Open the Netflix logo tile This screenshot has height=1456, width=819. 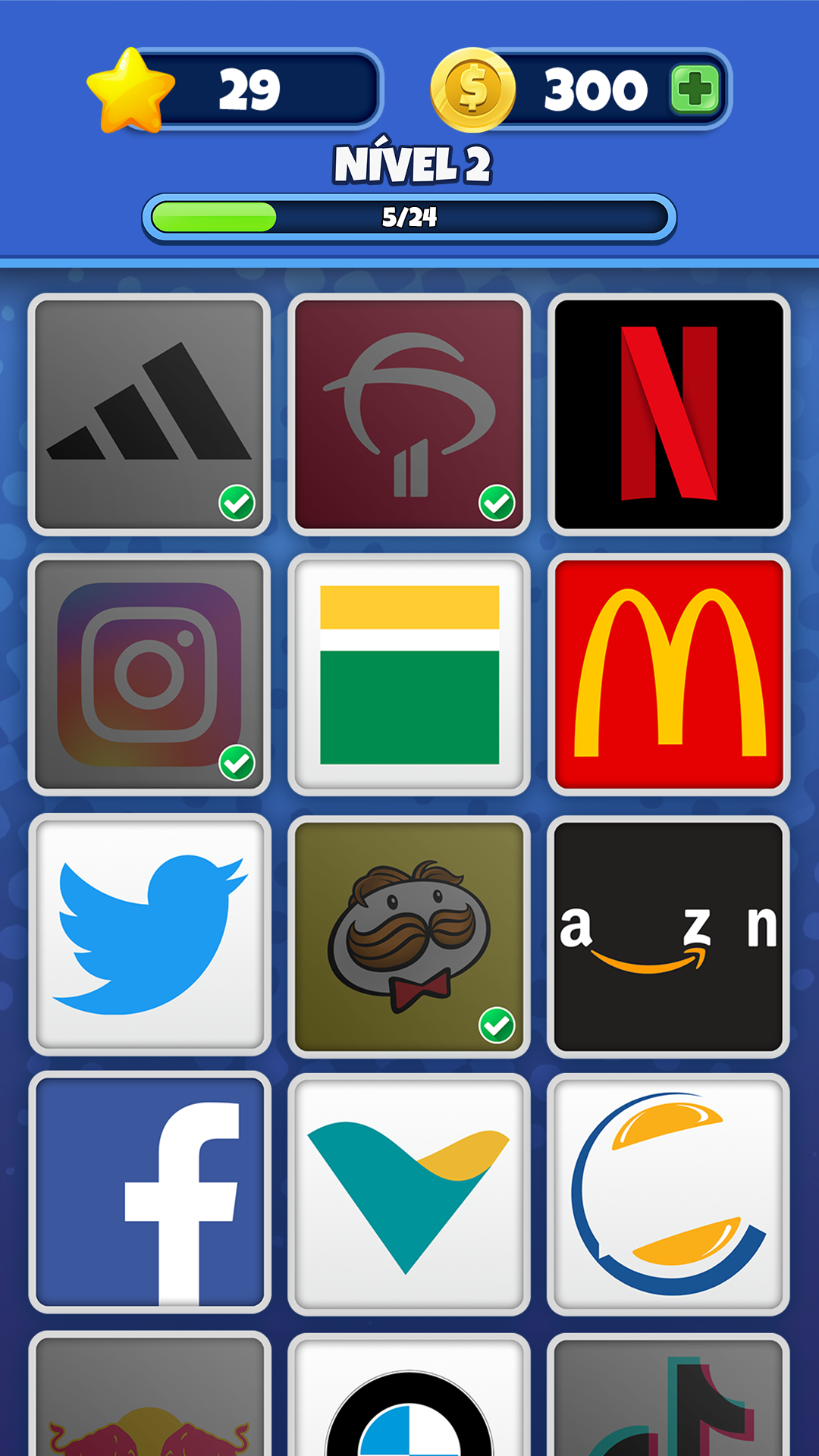[669, 414]
